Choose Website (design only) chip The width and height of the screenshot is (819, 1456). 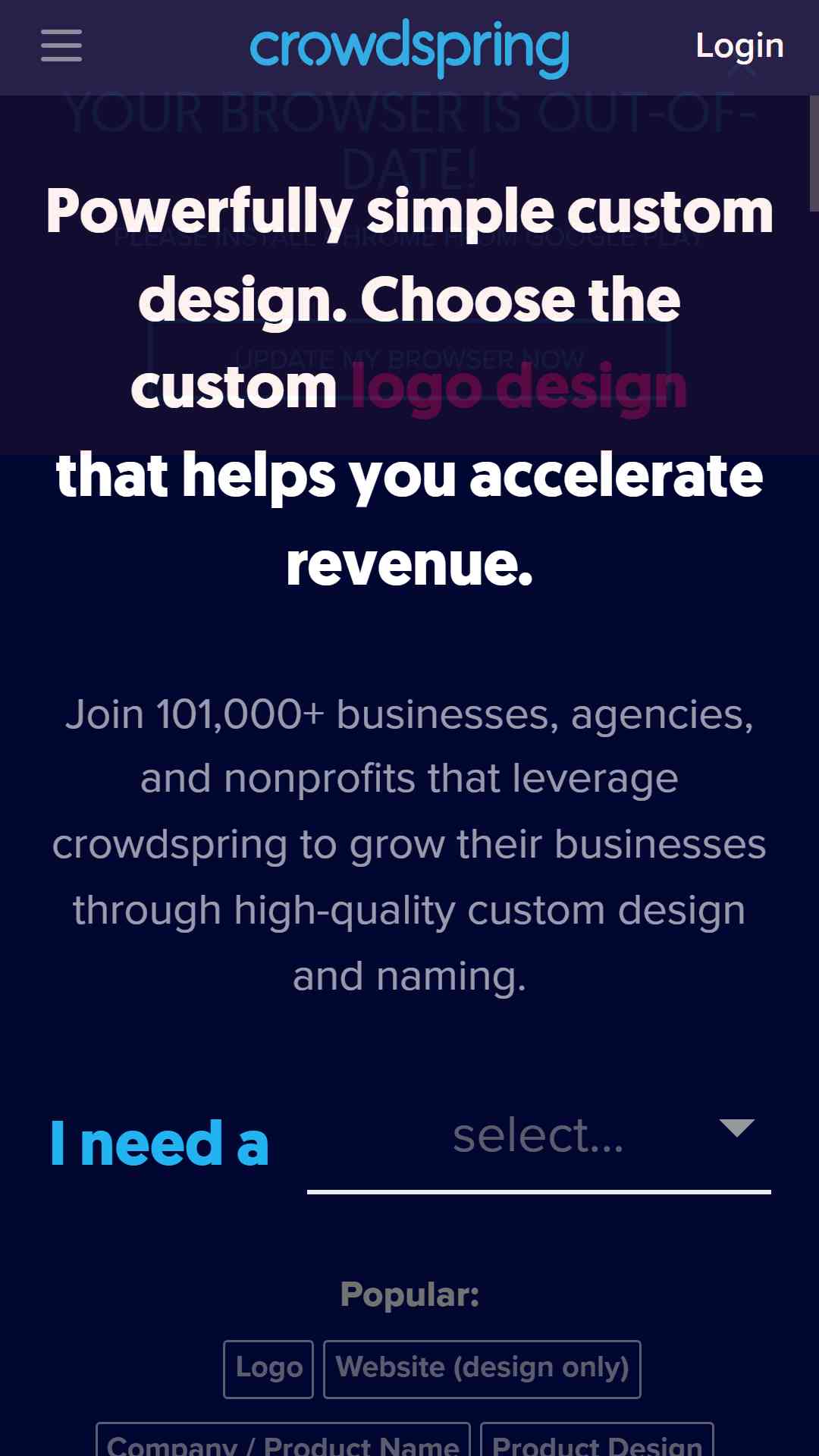(482, 1369)
